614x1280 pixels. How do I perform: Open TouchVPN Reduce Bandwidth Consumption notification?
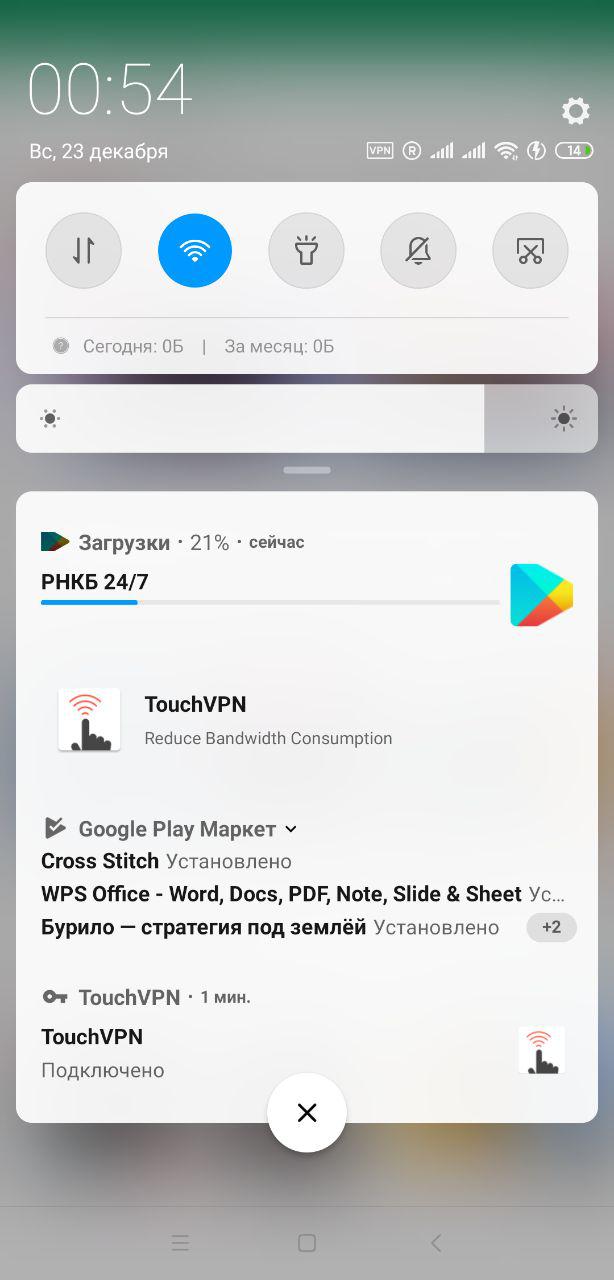click(306, 720)
